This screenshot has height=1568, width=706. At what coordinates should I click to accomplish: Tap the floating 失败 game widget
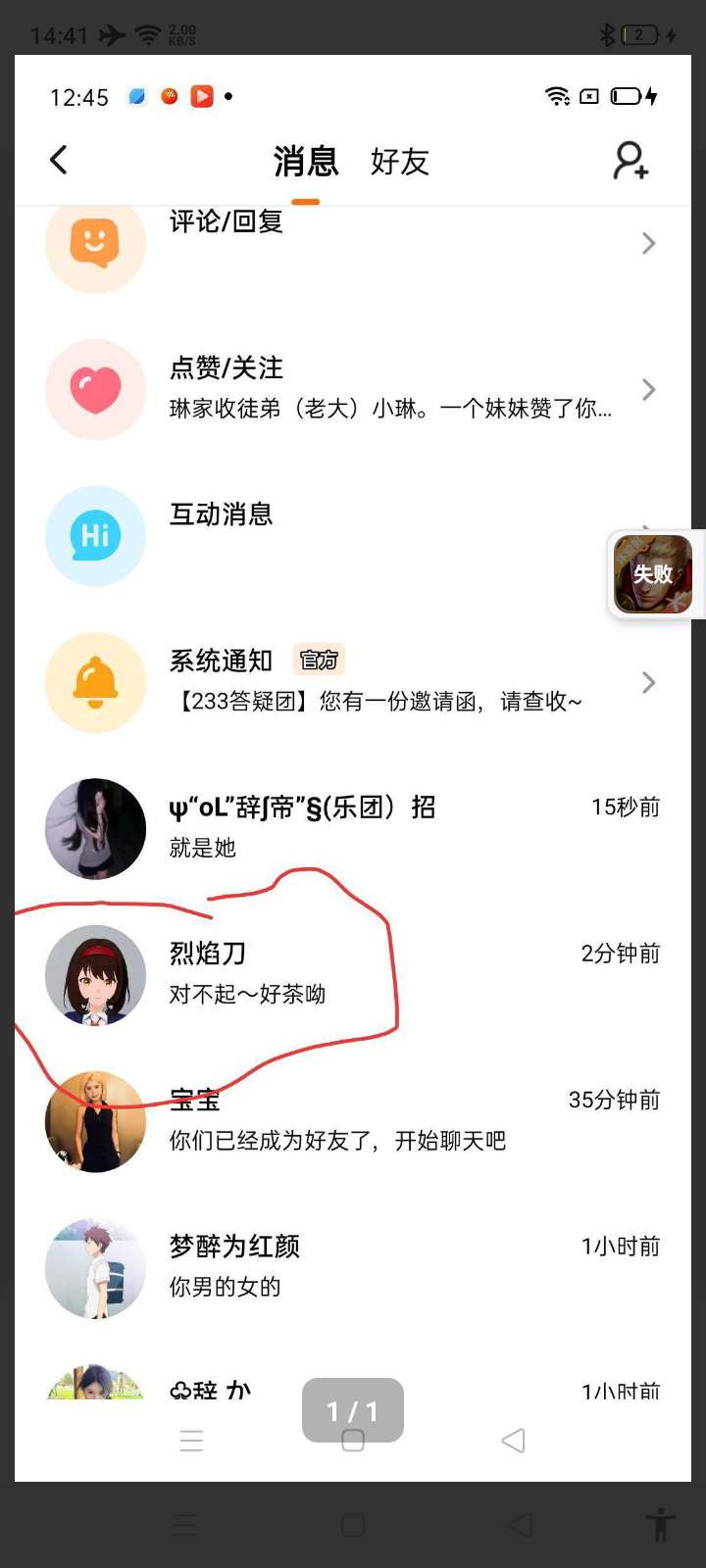click(653, 574)
